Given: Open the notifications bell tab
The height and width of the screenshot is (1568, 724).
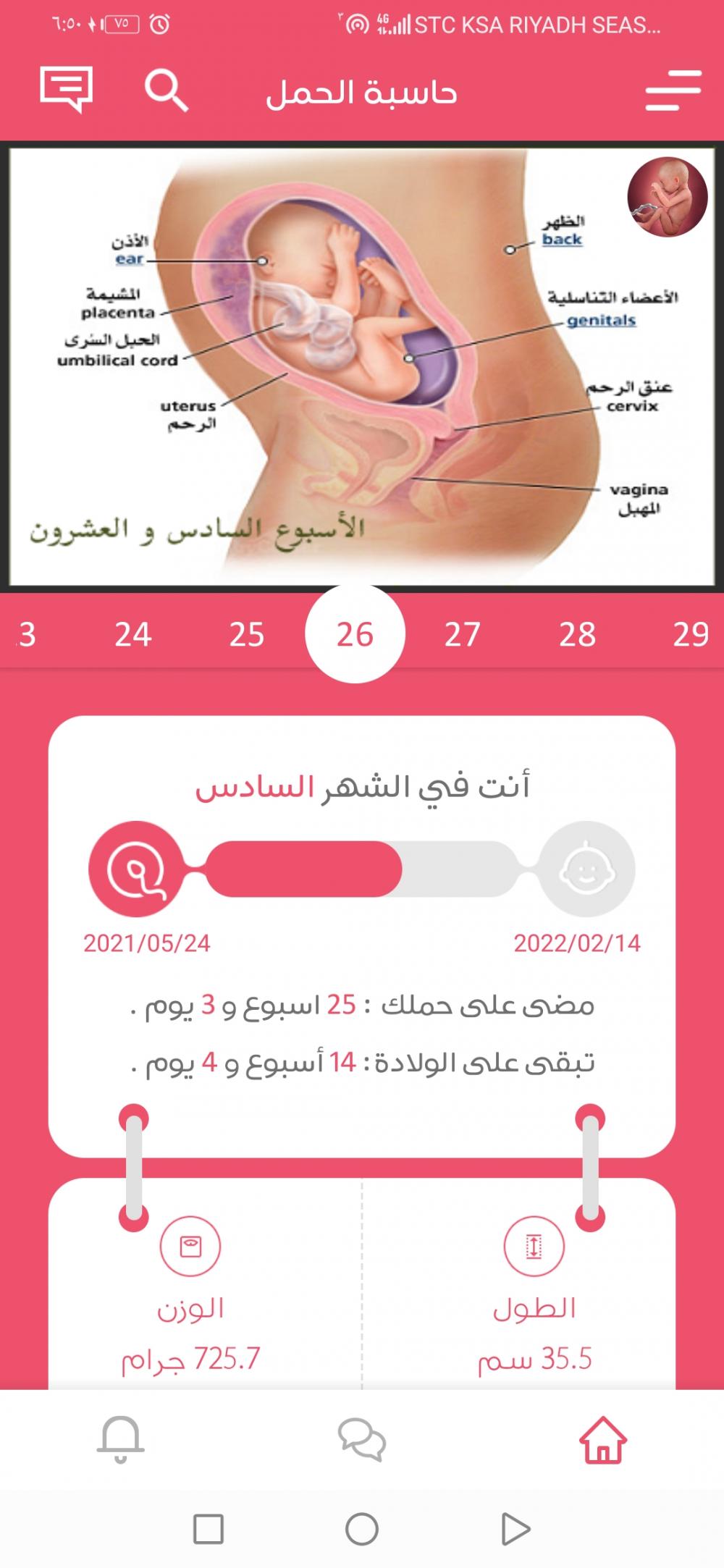Looking at the screenshot, I should coord(120,1440).
